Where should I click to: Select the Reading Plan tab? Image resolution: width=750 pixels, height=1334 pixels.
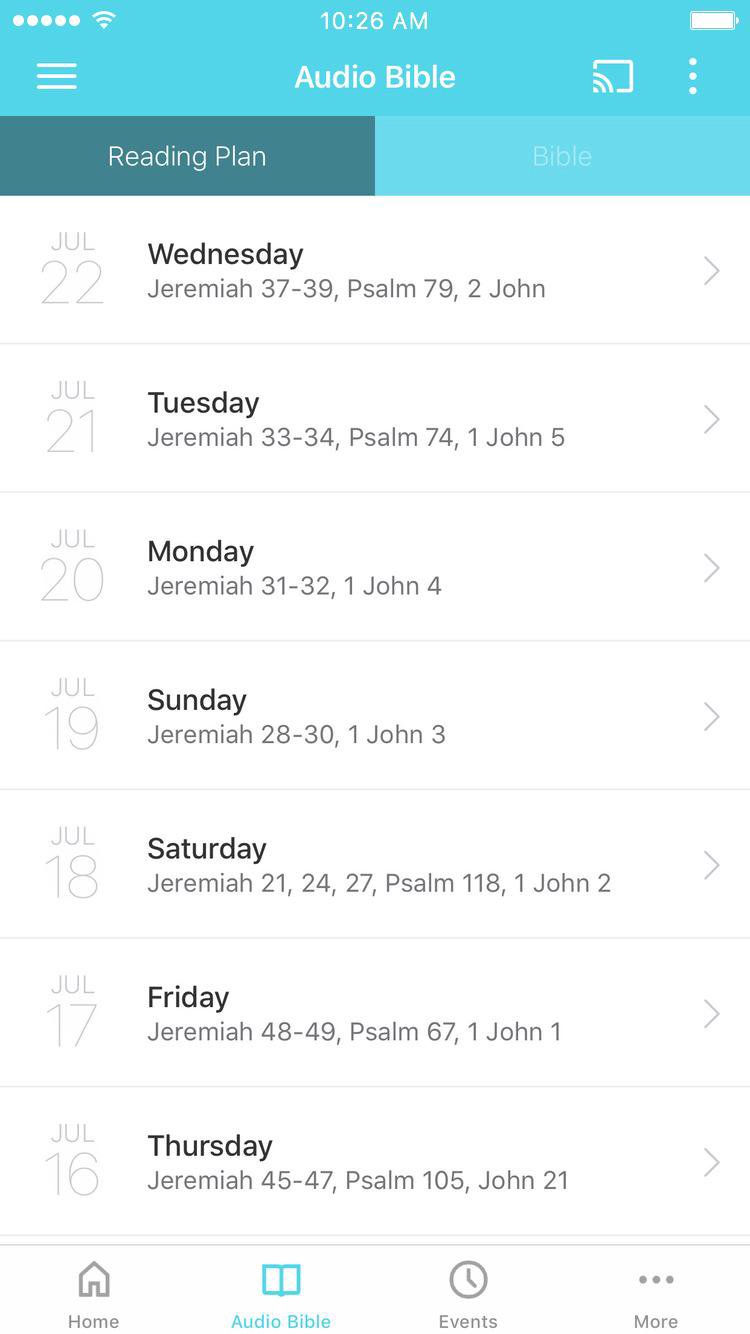pos(187,156)
